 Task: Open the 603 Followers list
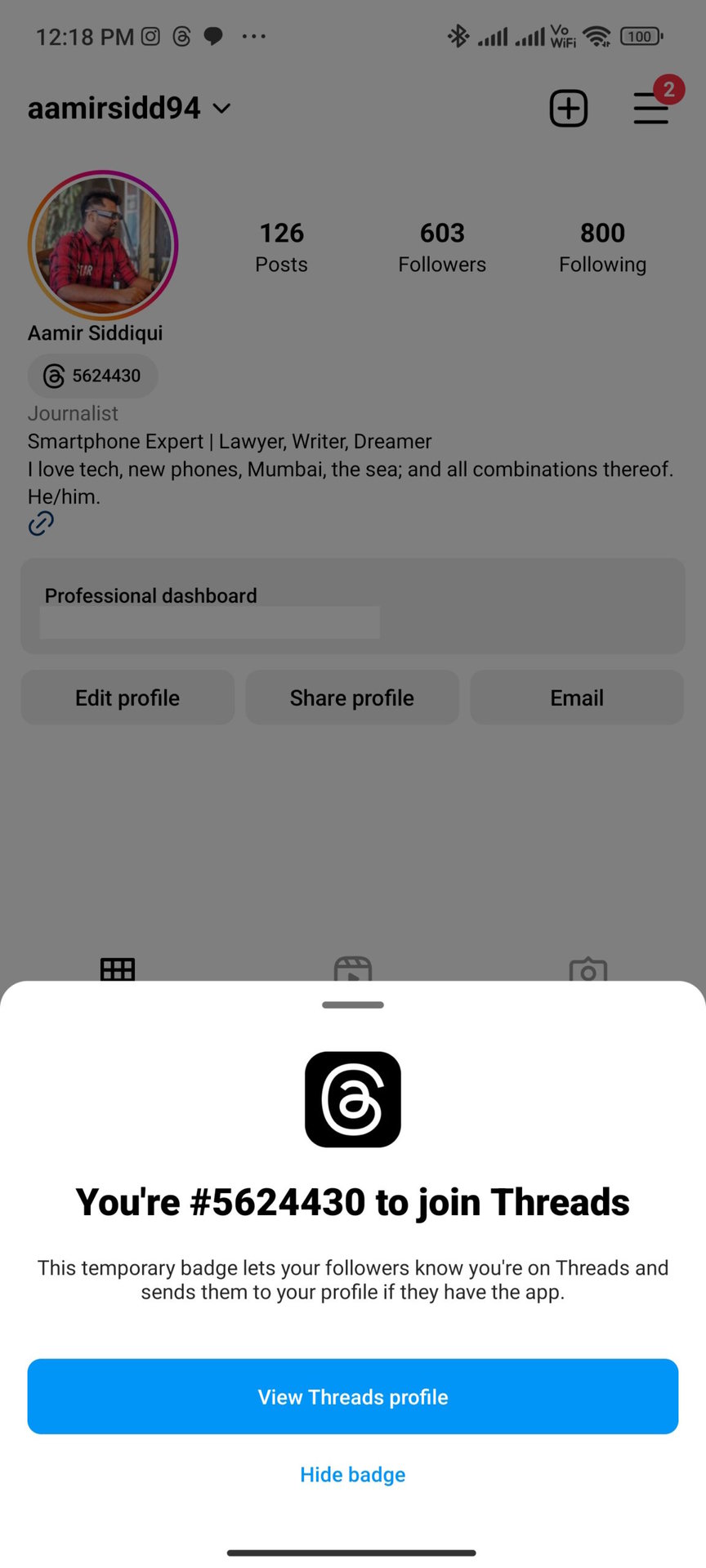click(442, 247)
